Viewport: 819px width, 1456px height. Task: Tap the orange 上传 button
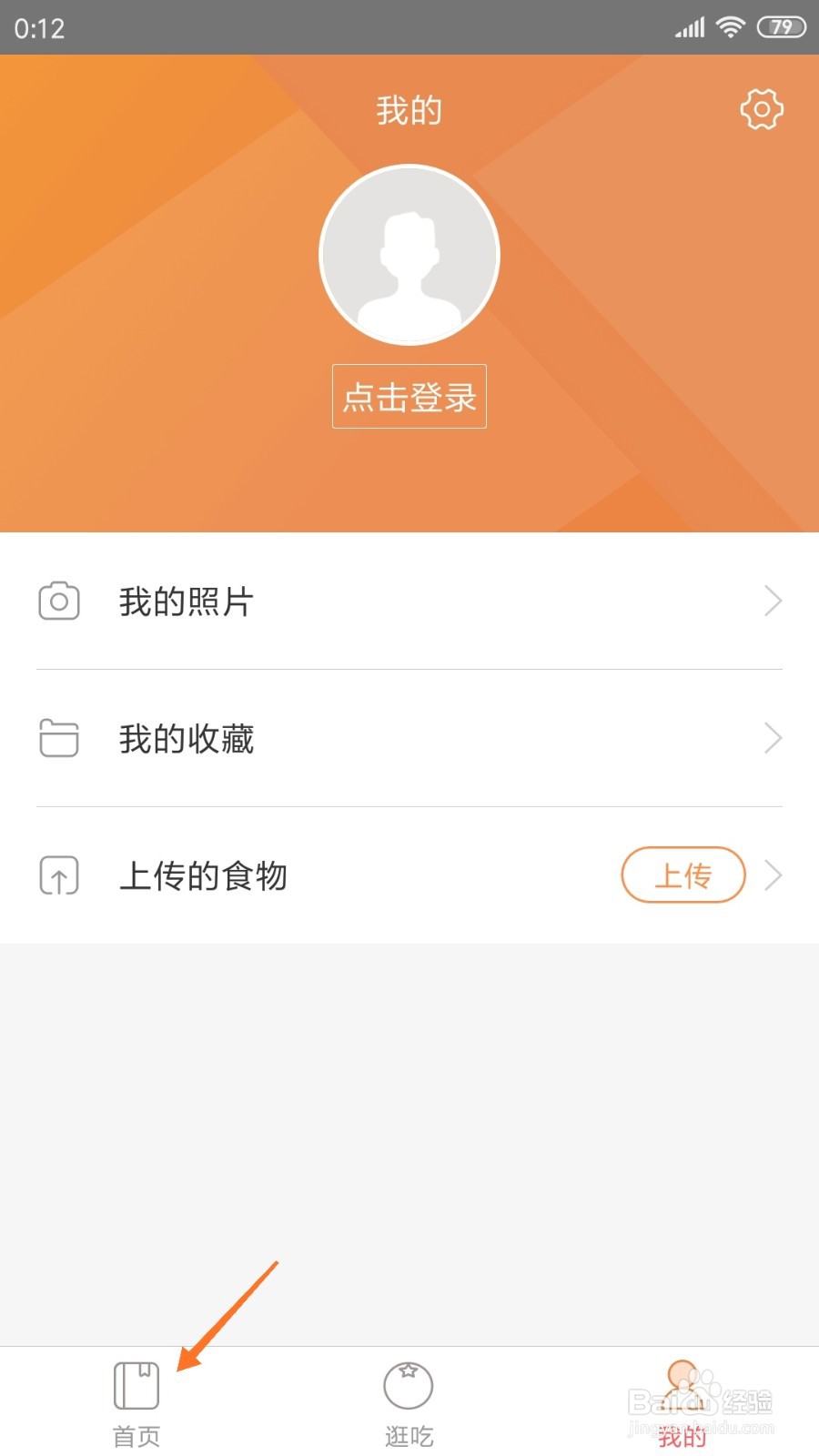(683, 875)
